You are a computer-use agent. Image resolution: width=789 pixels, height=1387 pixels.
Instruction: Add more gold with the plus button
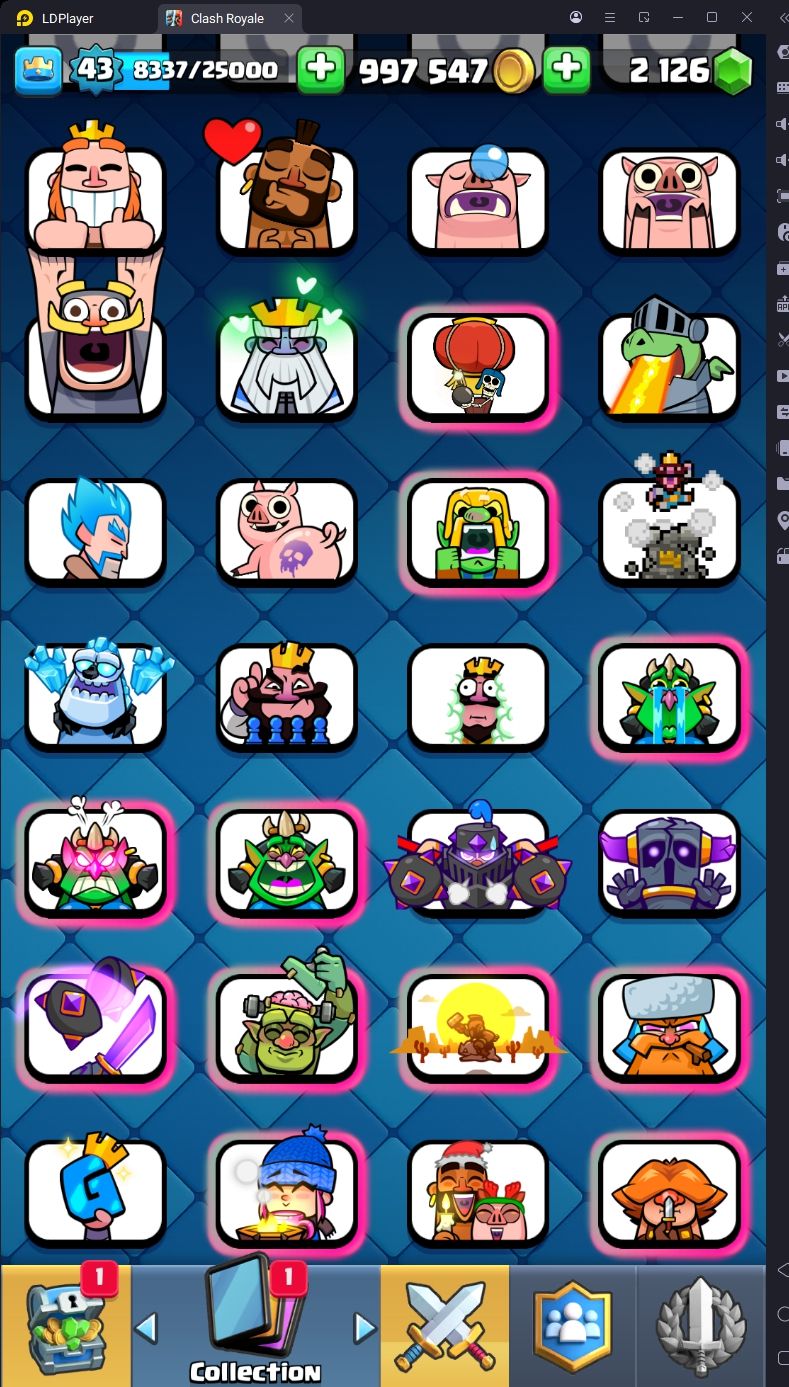321,69
